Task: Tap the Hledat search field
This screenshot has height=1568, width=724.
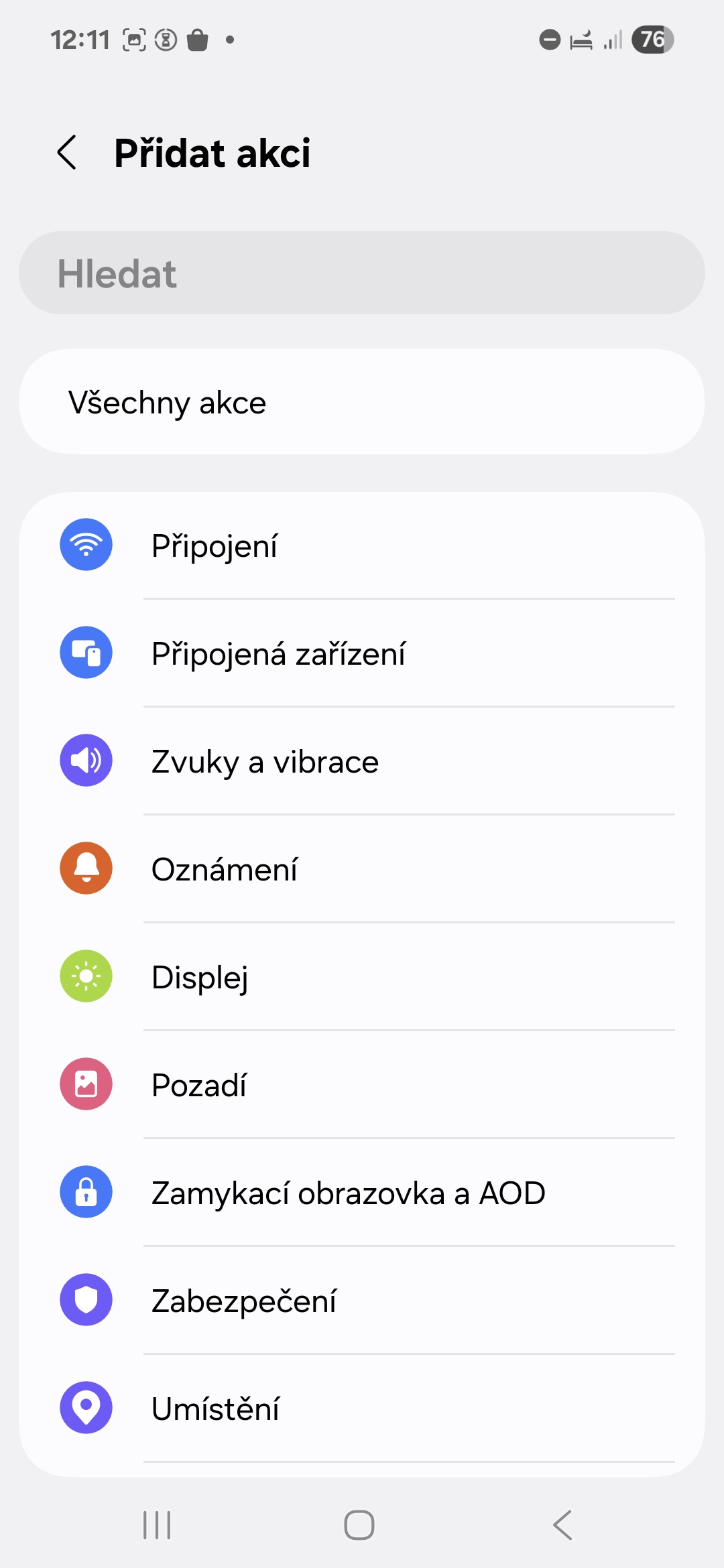Action: click(x=362, y=273)
